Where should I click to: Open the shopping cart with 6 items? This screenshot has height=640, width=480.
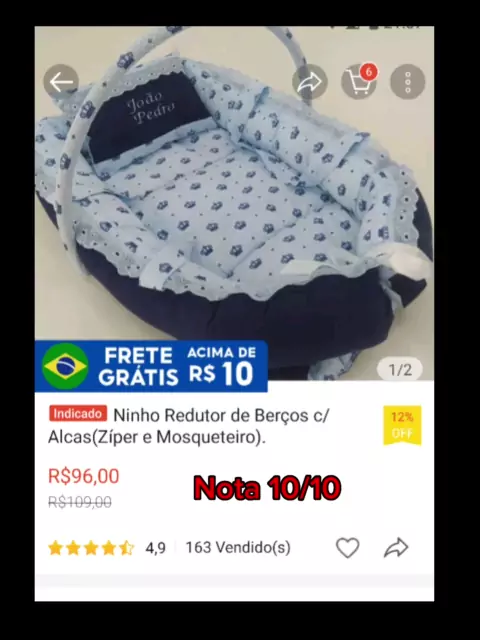coord(359,81)
